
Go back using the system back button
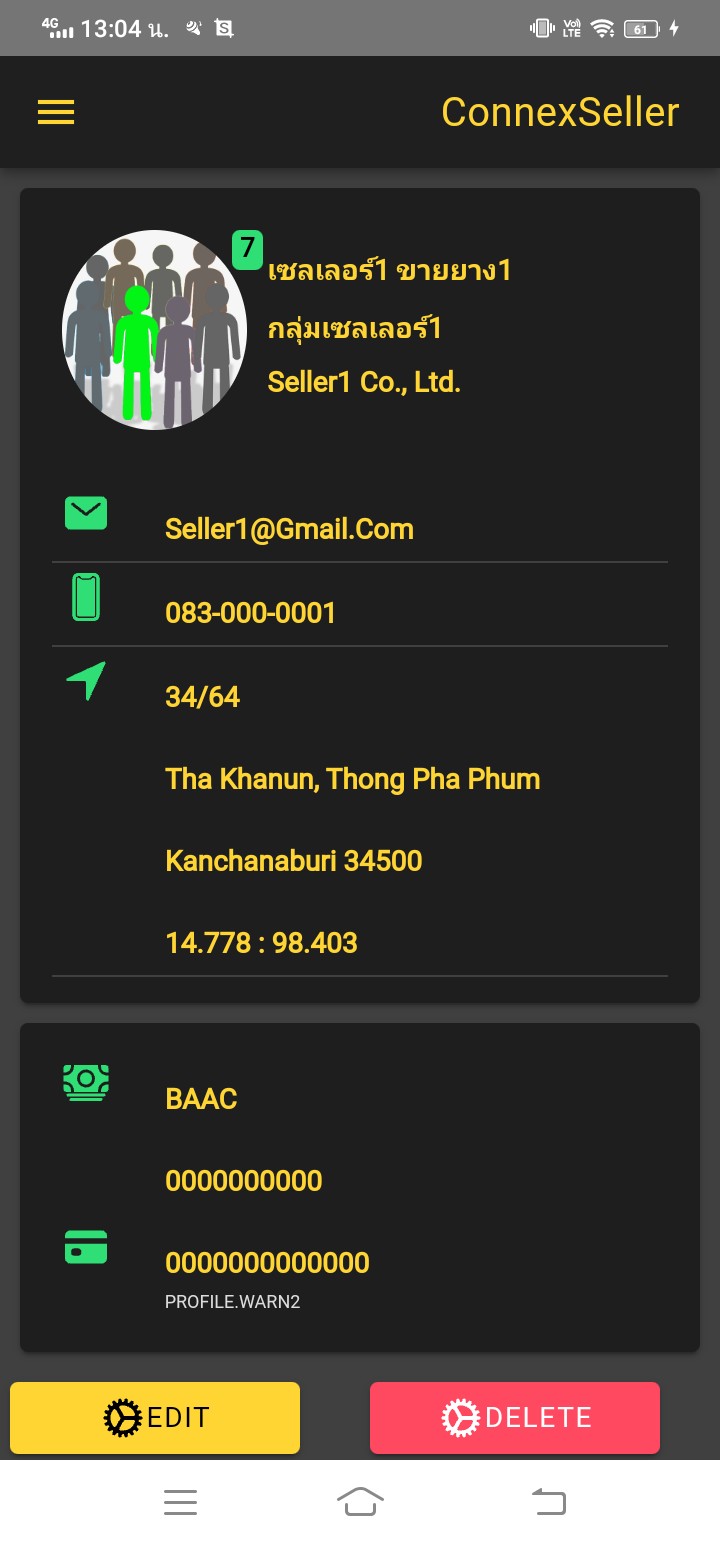548,1501
